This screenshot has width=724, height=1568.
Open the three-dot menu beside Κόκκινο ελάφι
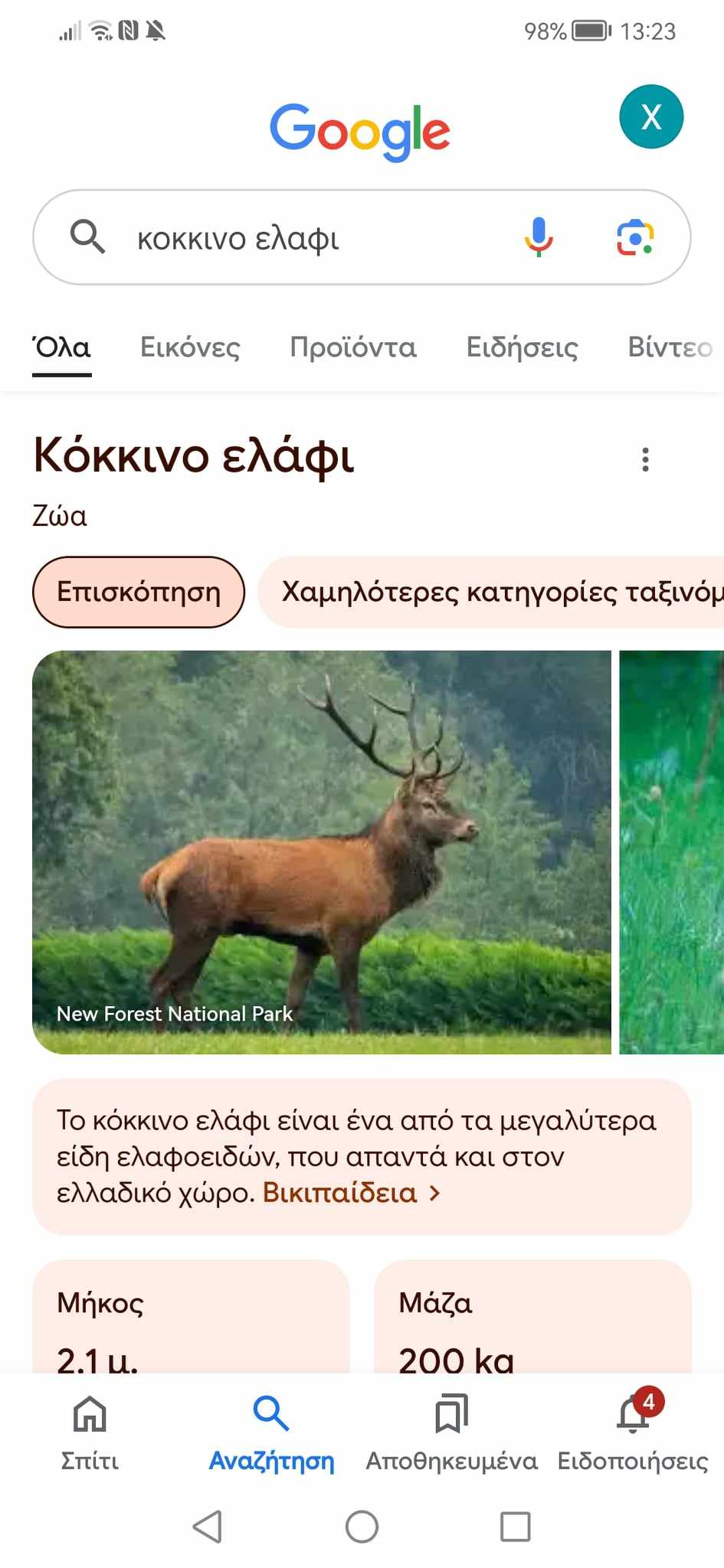645,459
